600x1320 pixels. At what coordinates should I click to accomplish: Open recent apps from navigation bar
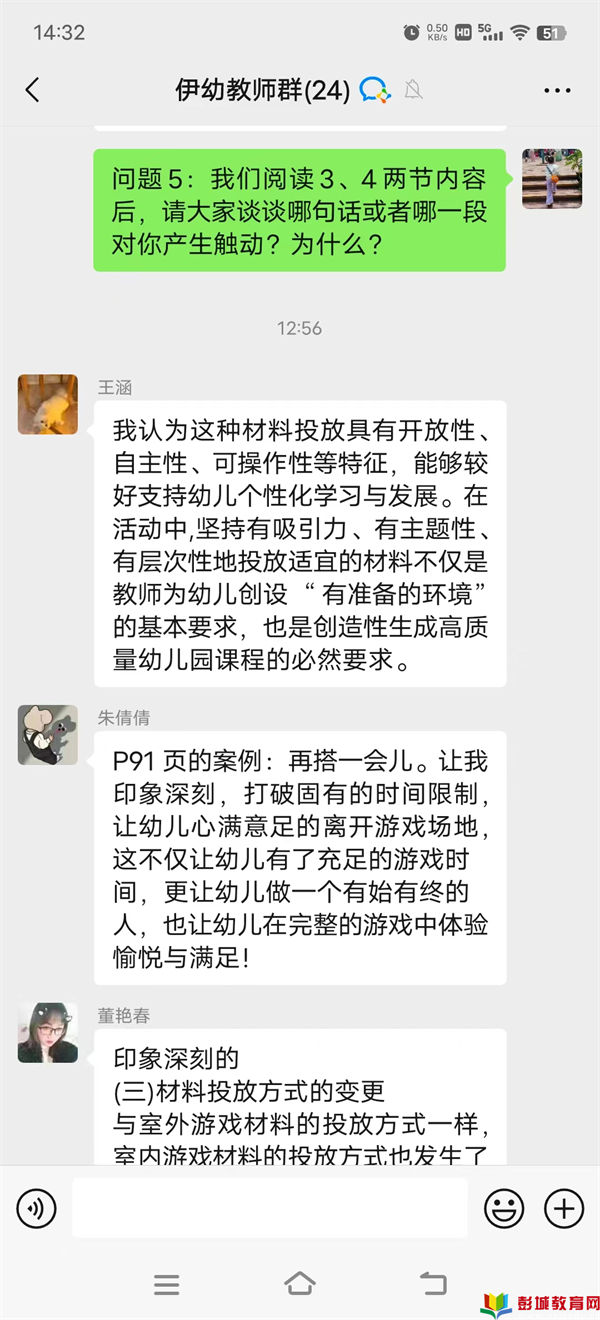pos(167,1284)
